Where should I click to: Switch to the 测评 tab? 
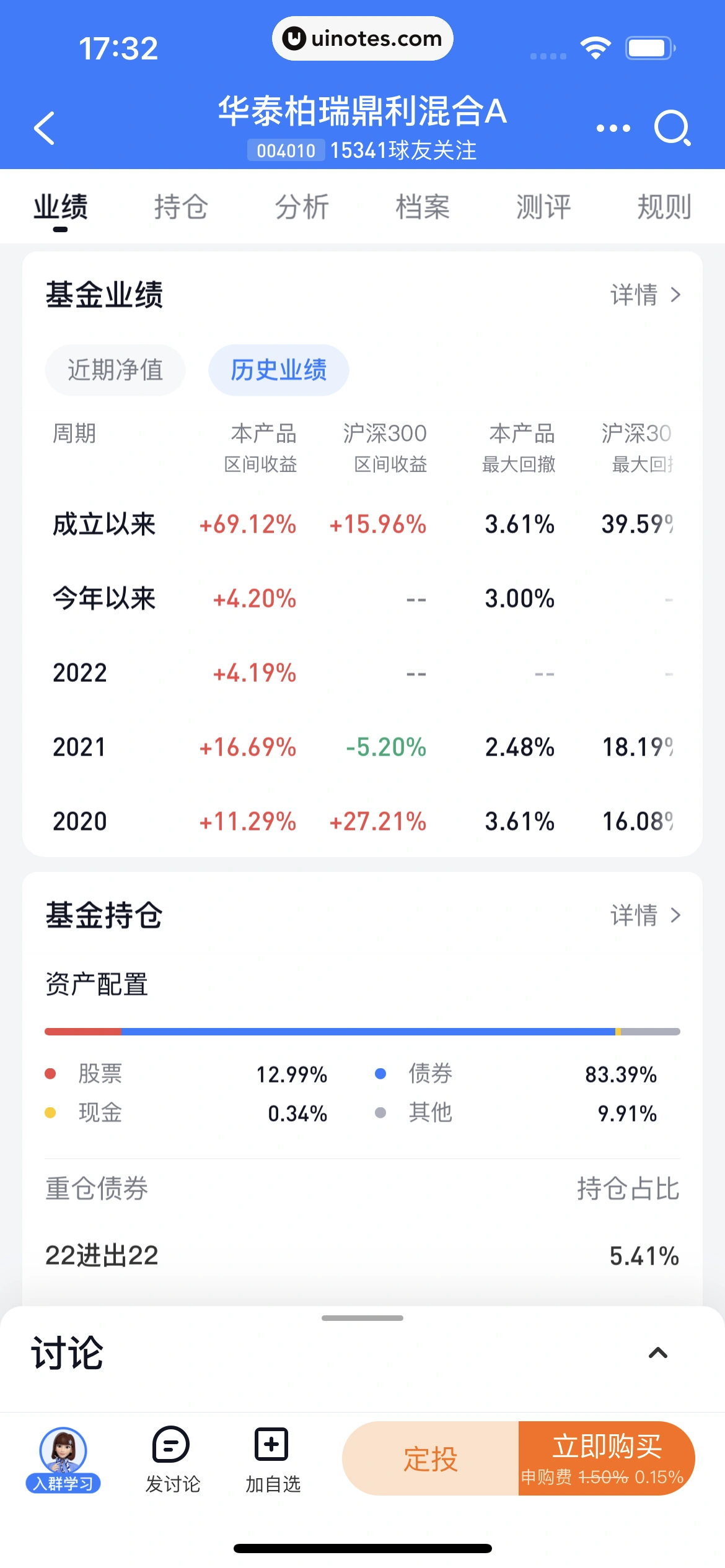543,207
